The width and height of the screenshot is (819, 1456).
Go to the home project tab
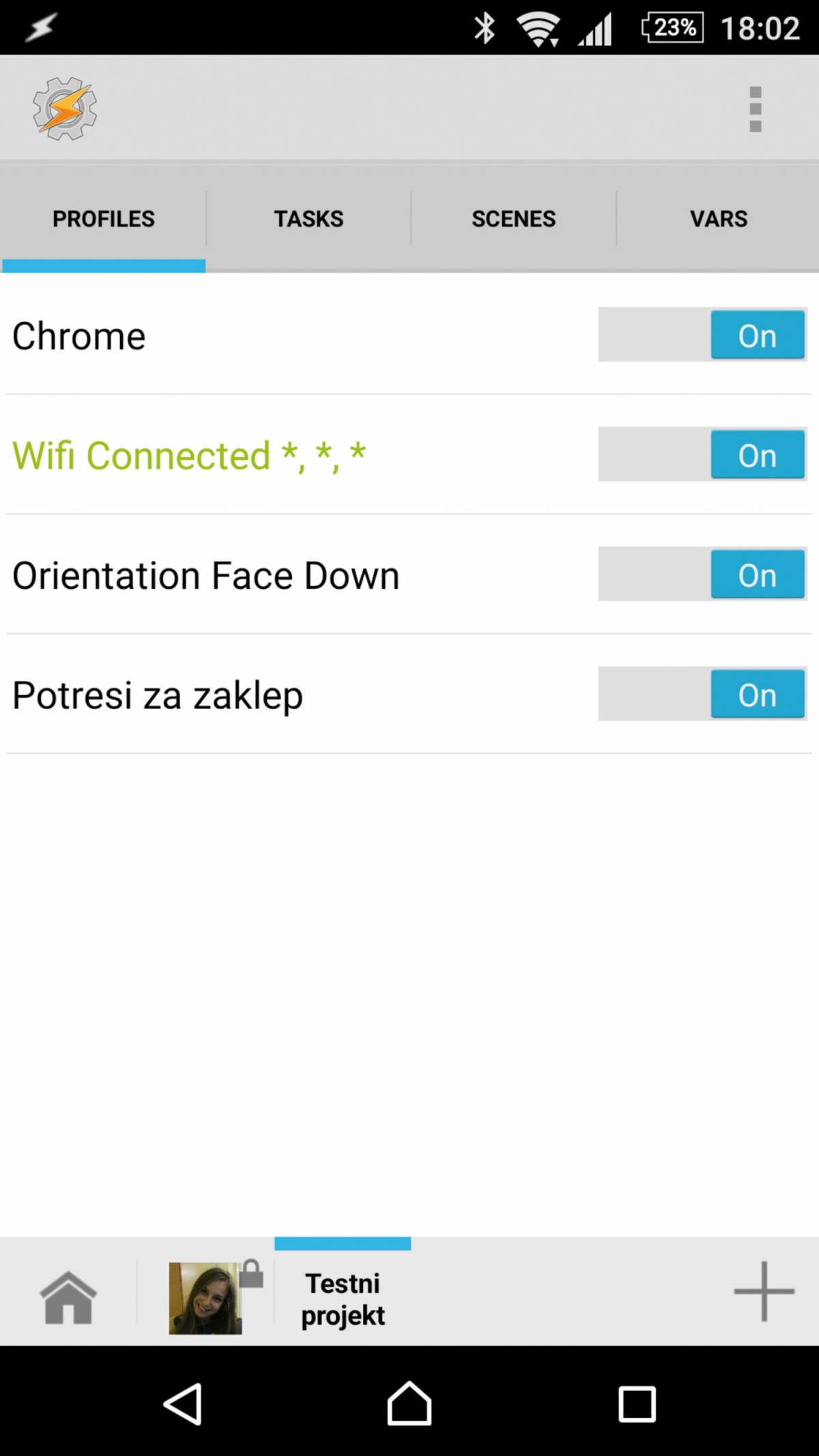[x=68, y=1297]
